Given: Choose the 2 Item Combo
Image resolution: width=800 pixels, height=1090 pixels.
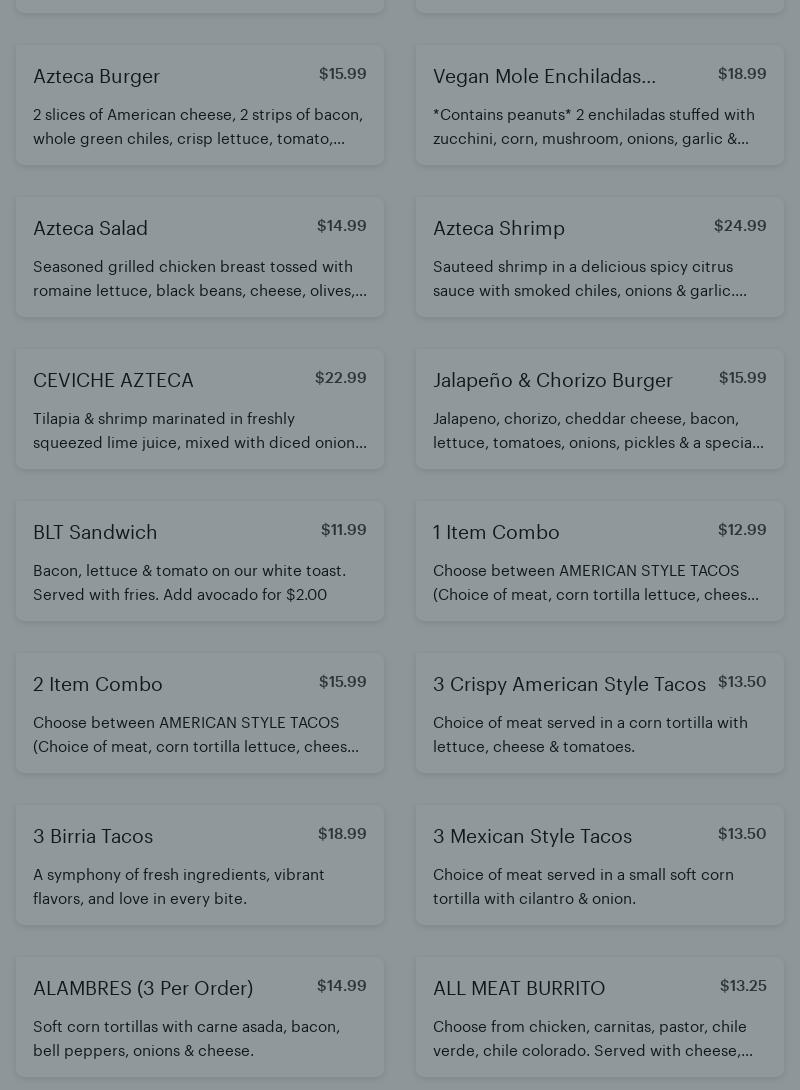Looking at the screenshot, I should (200, 713).
